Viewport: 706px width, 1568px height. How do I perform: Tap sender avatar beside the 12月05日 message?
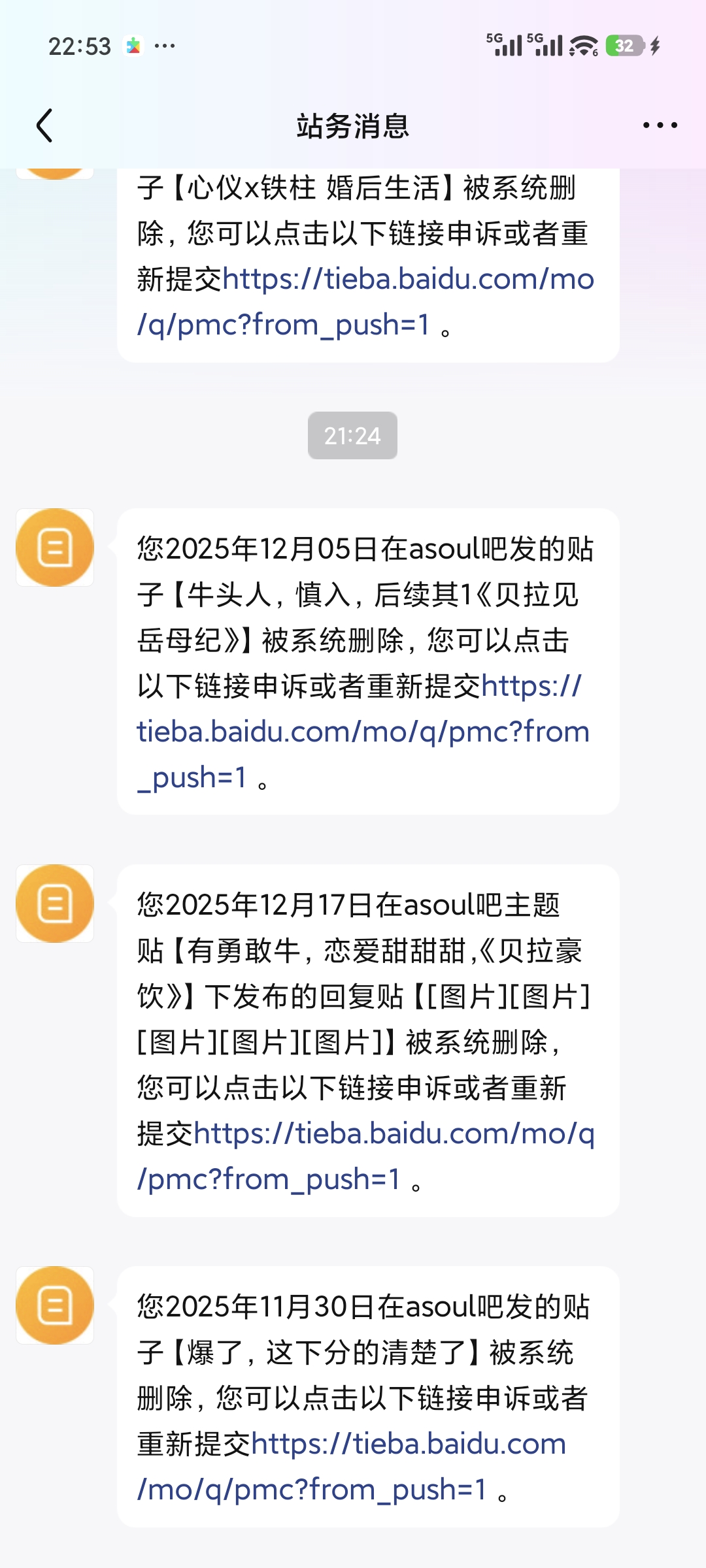click(55, 547)
